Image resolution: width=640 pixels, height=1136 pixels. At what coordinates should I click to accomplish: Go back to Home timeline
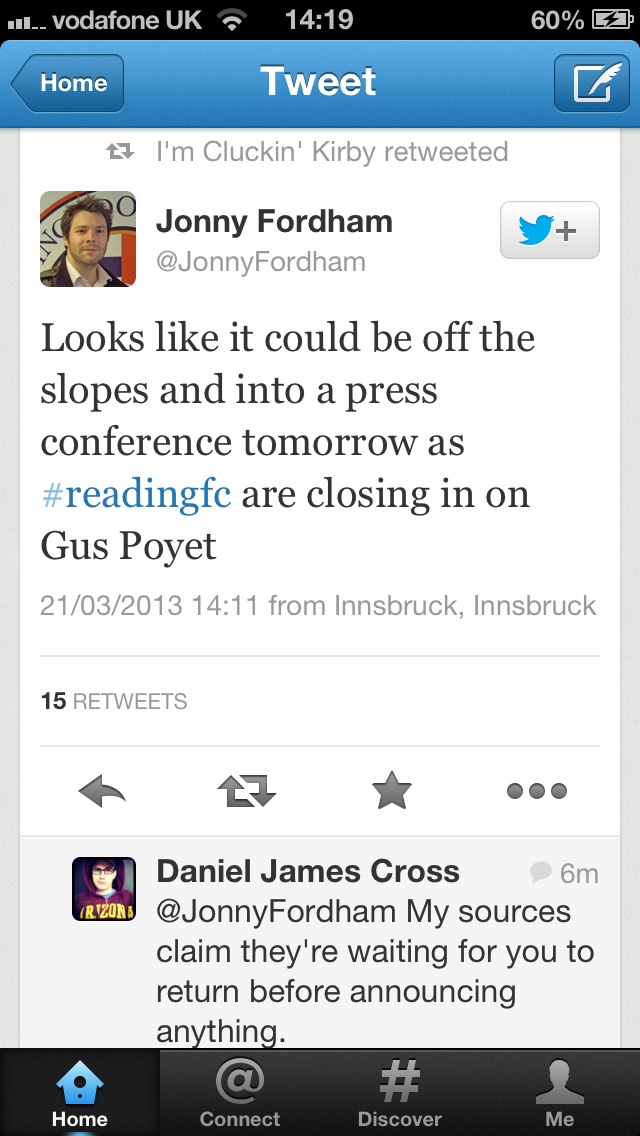[x=67, y=83]
